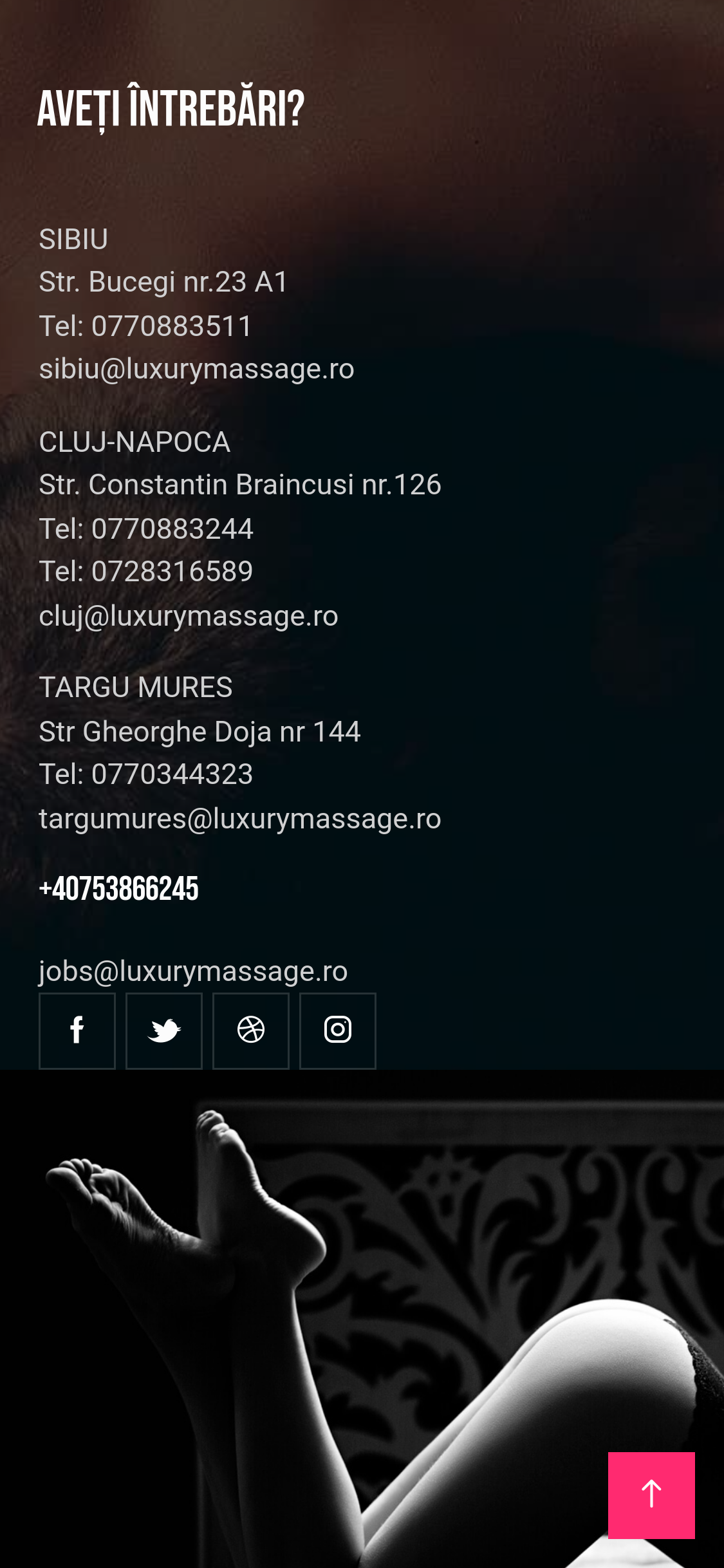Call Sibiu number 0770883511

point(172,326)
